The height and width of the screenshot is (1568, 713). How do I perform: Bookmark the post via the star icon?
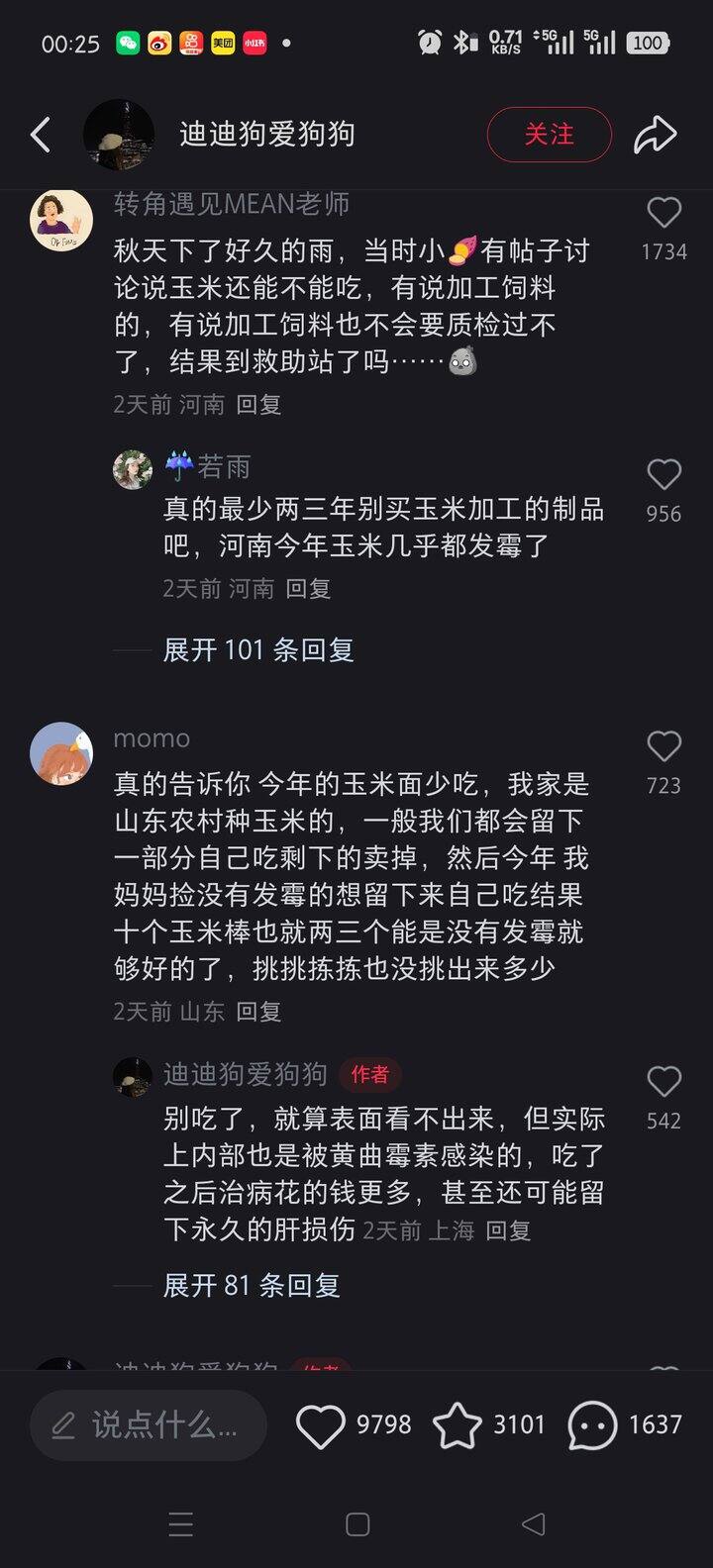tap(458, 1425)
